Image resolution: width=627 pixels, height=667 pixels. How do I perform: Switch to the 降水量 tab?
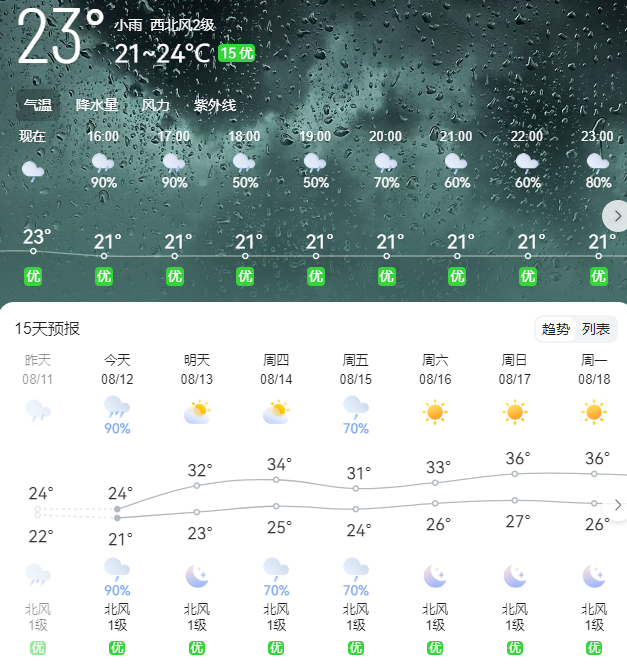[97, 105]
